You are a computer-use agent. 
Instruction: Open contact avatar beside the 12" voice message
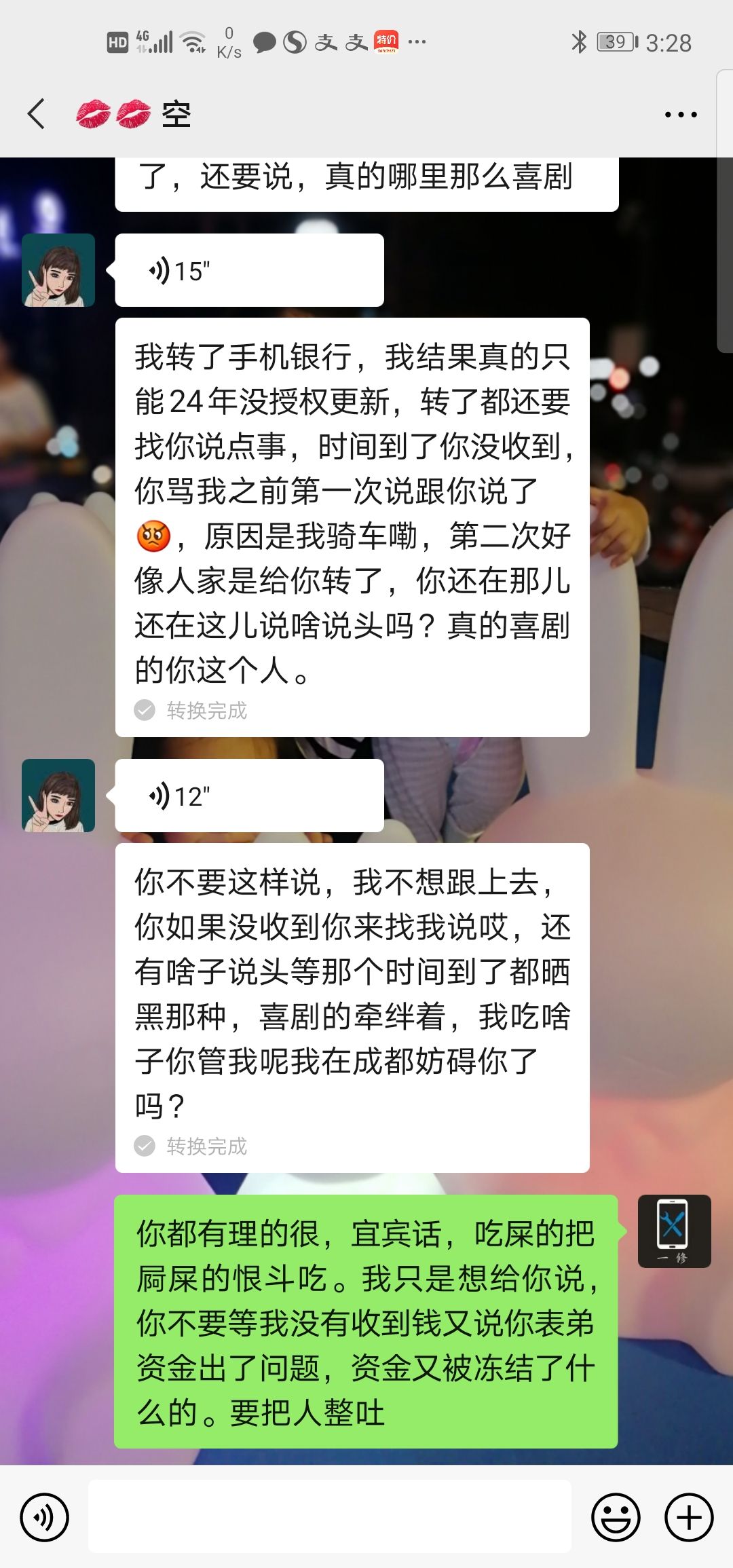[58, 796]
